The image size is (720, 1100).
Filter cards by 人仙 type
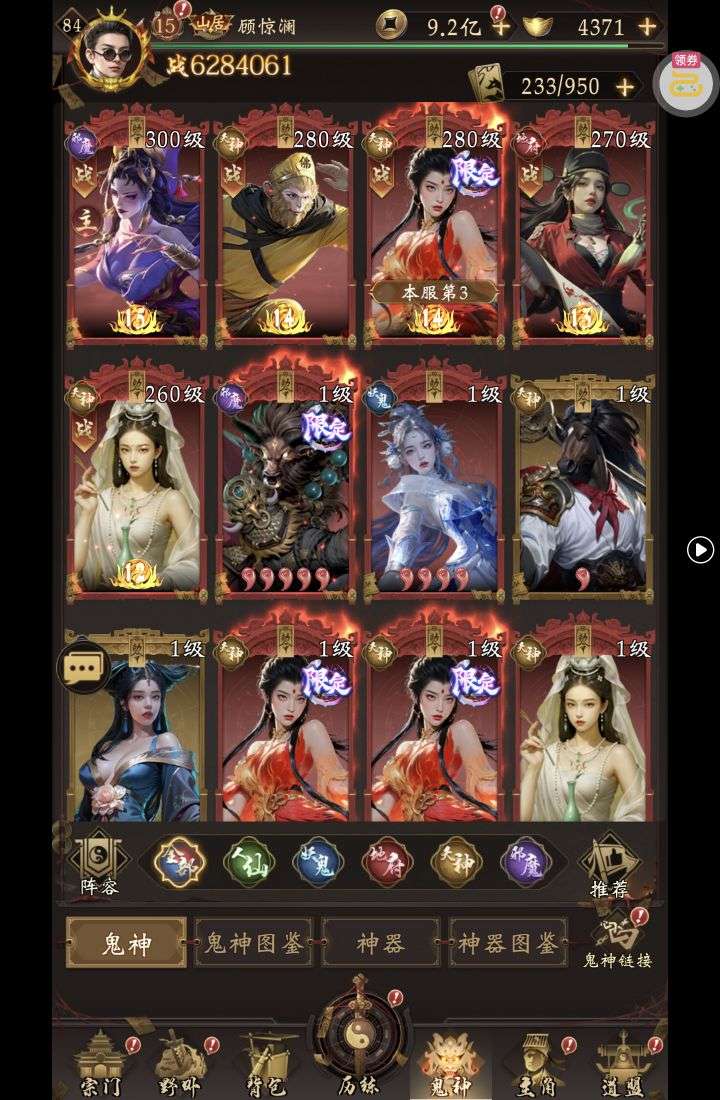pyautogui.click(x=249, y=862)
